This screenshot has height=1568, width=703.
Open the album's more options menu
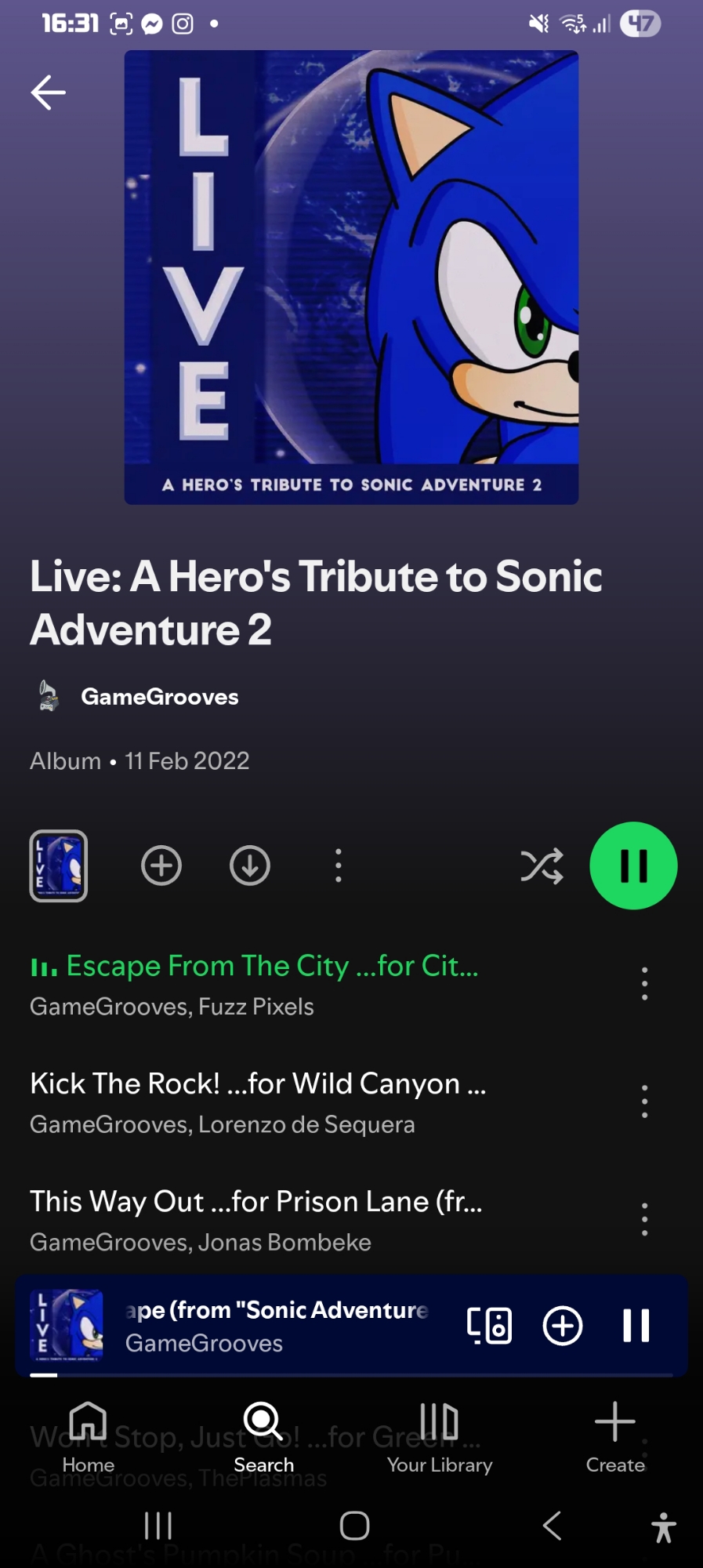(x=339, y=866)
